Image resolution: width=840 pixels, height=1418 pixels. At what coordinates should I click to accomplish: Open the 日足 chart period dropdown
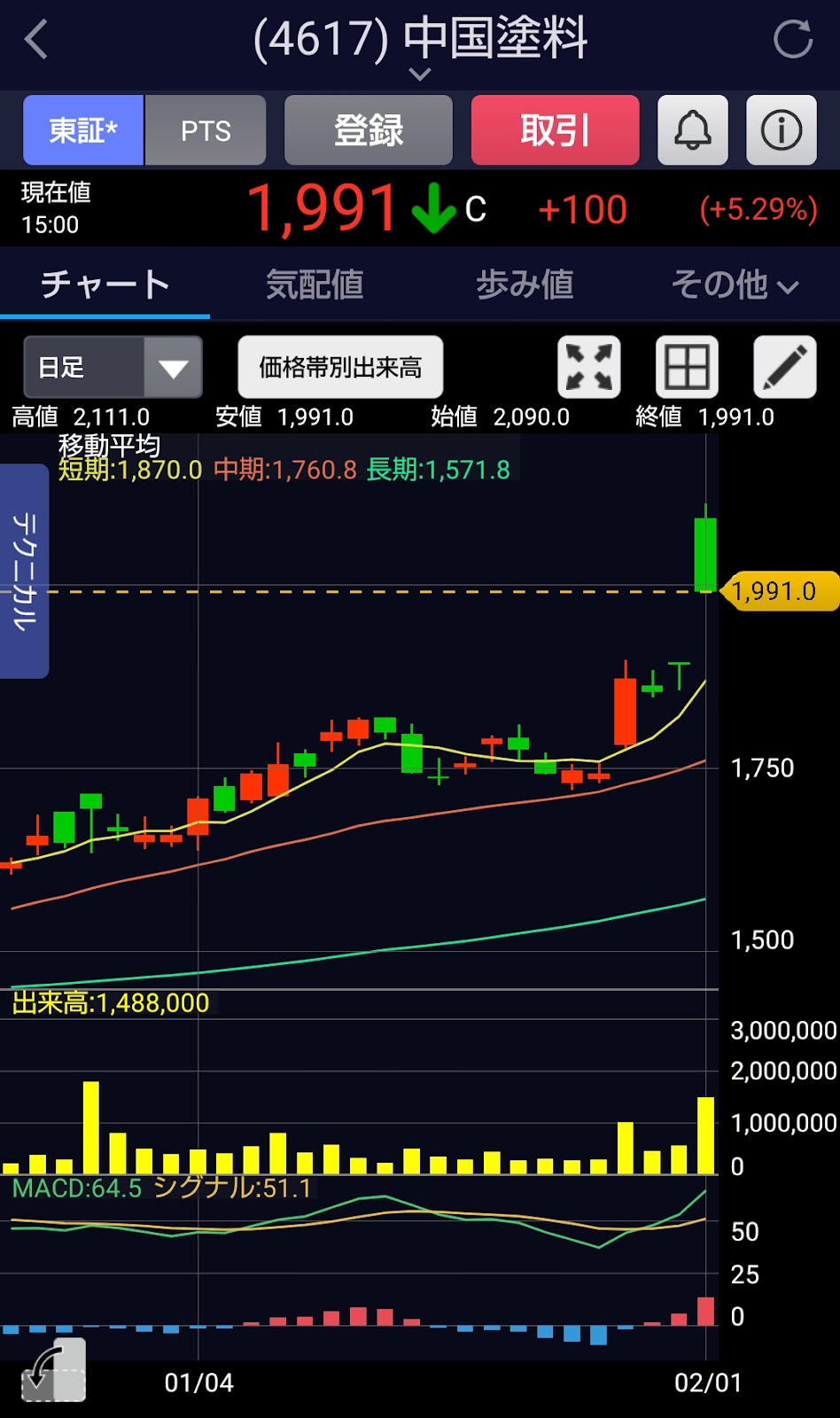[x=113, y=367]
